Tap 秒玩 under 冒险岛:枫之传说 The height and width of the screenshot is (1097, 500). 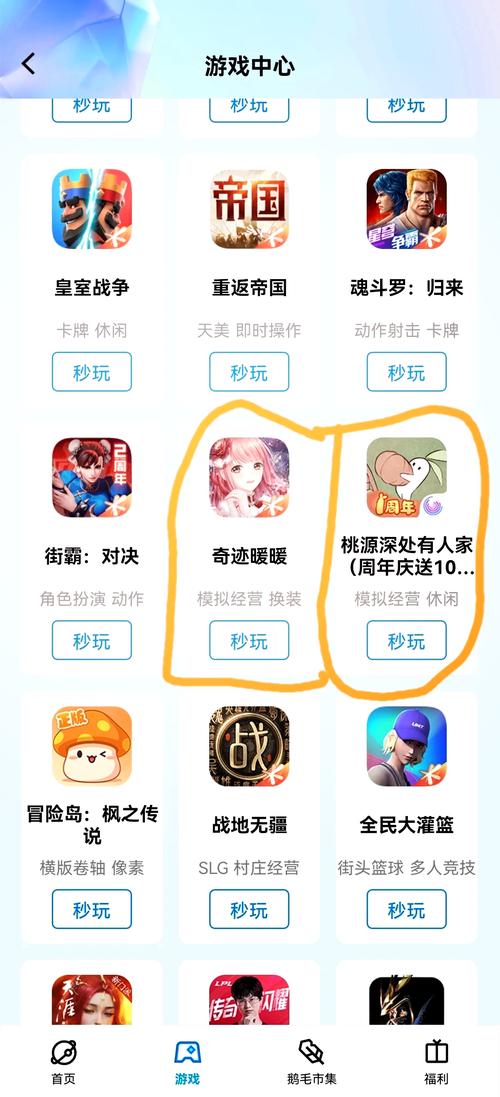click(x=92, y=910)
